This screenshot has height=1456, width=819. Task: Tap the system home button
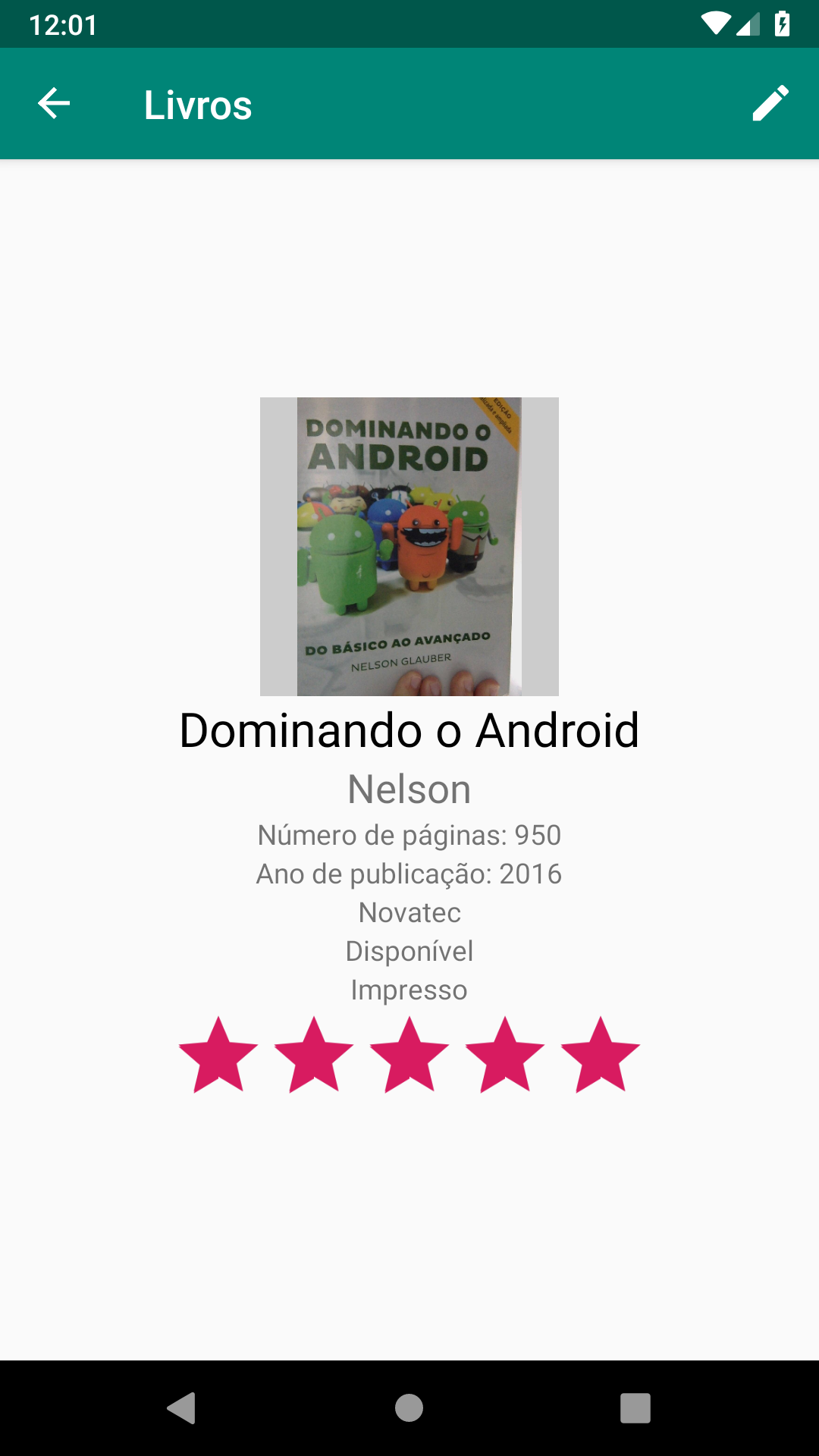pyautogui.click(x=409, y=1408)
